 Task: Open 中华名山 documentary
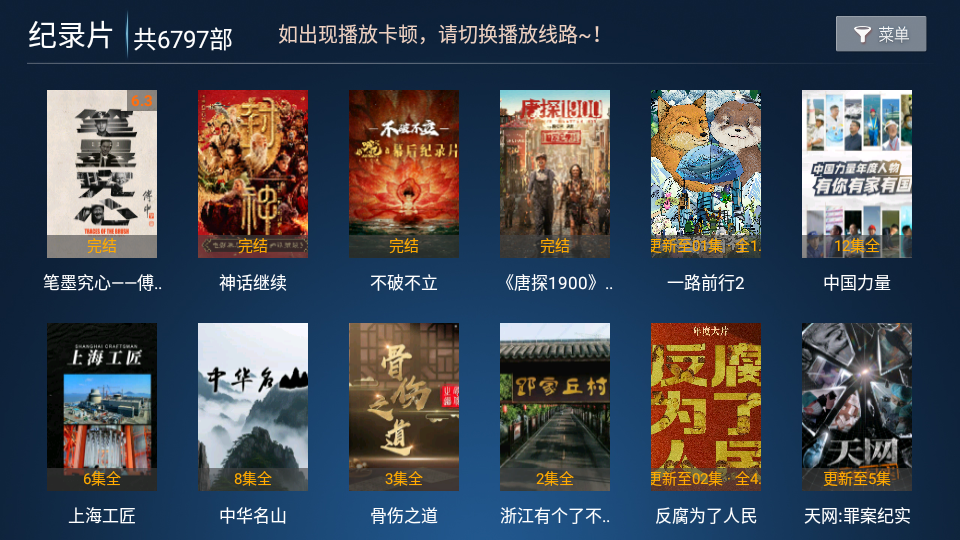pos(253,407)
